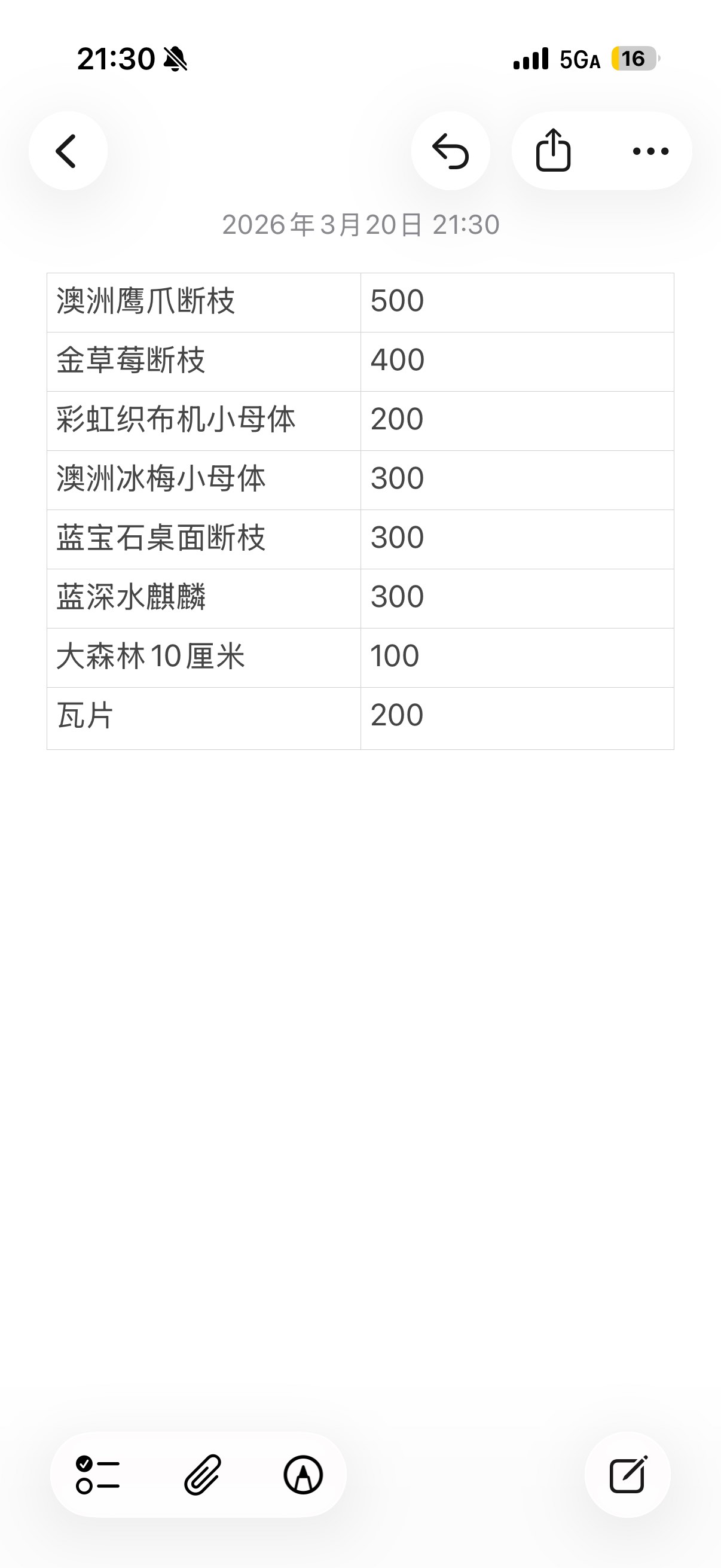Open the attachment options
This screenshot has height=1568, width=721.
(202, 1475)
